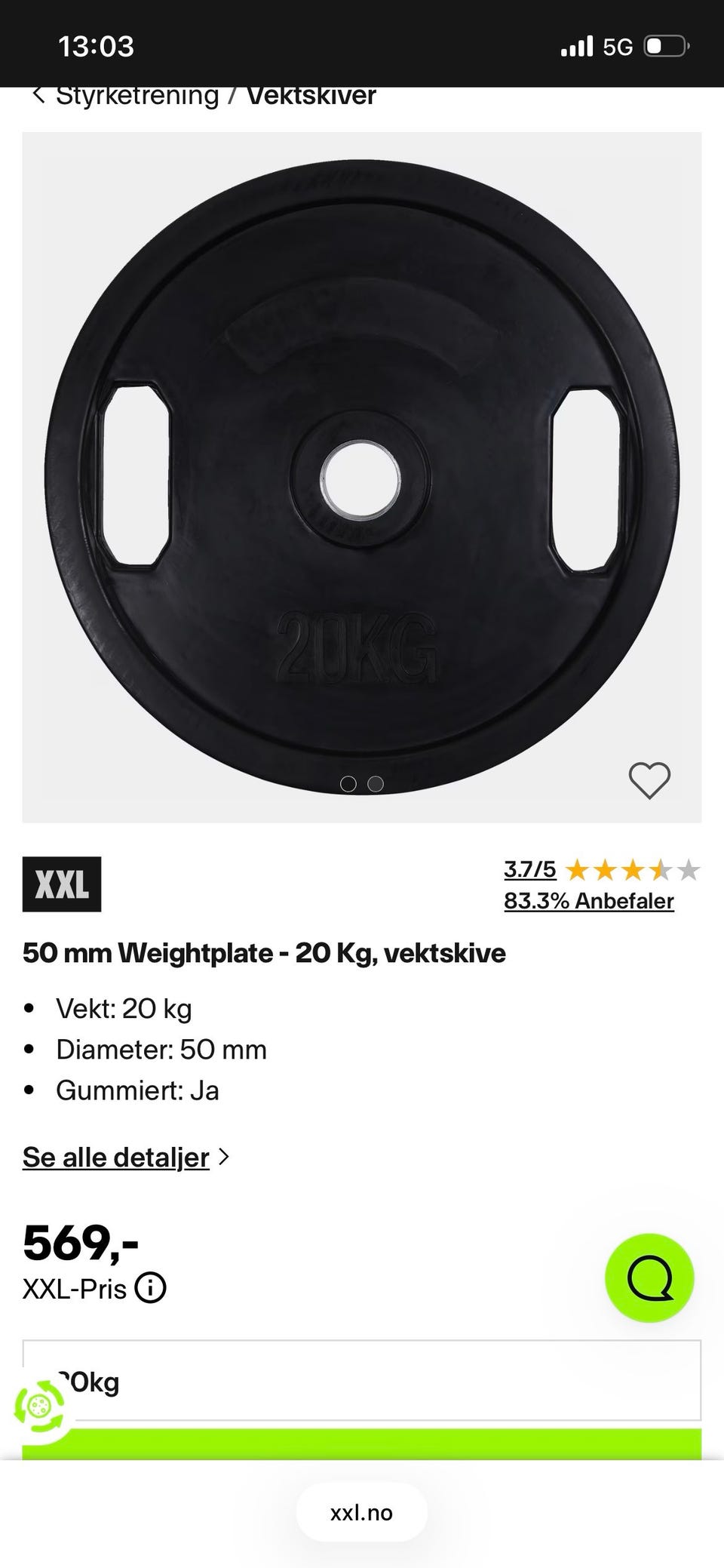
Task: Open the 20kg size selector
Action: pos(362,1381)
